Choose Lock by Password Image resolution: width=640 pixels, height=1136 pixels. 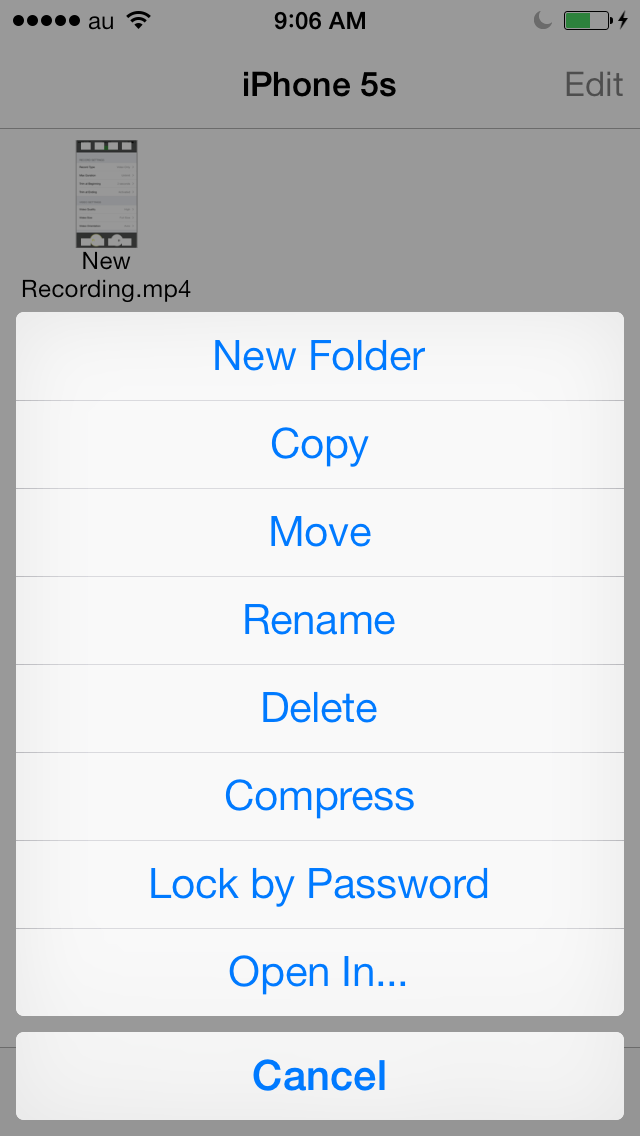coord(320,885)
